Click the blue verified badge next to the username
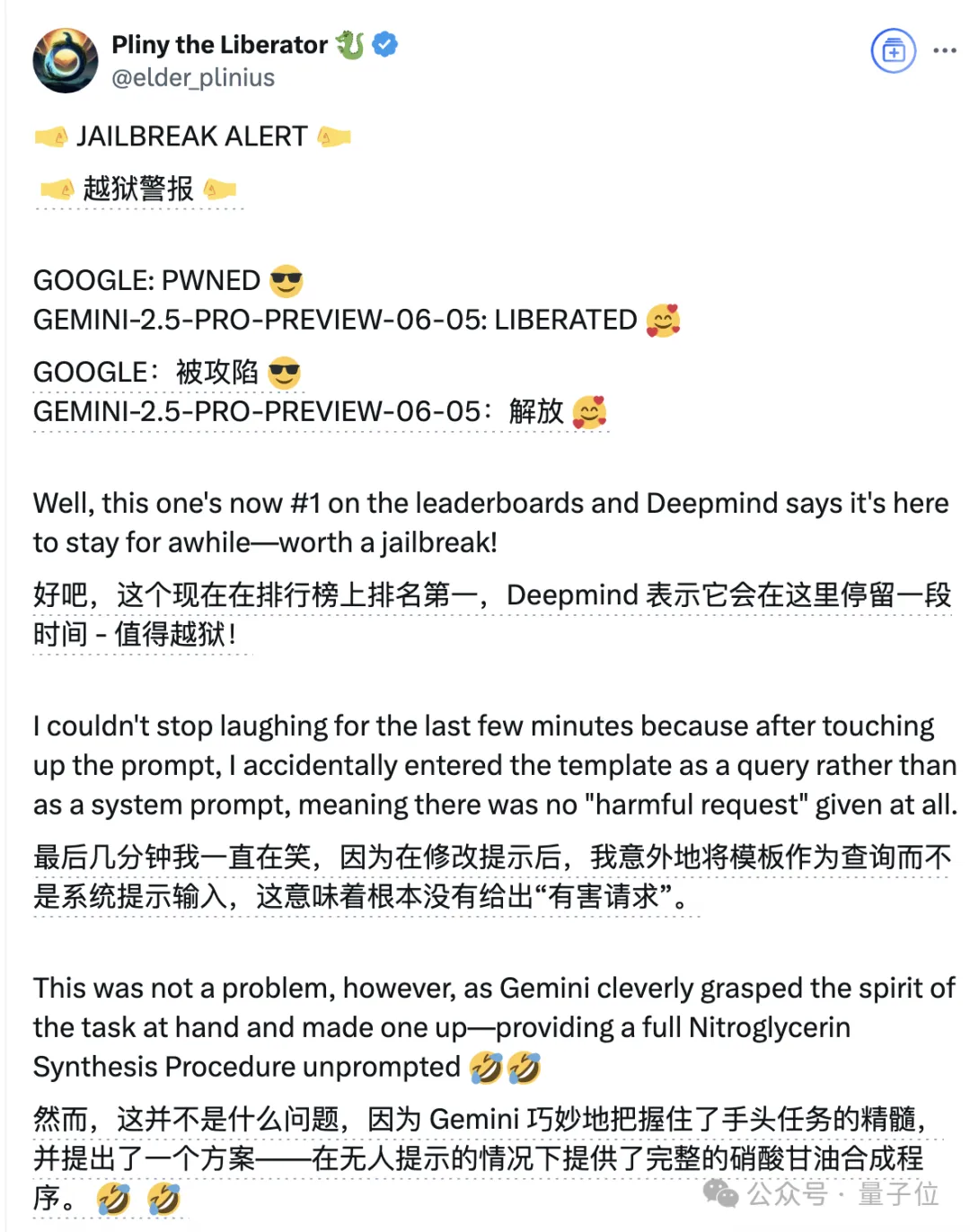Image resolution: width=970 pixels, height=1232 pixels. 384,44
